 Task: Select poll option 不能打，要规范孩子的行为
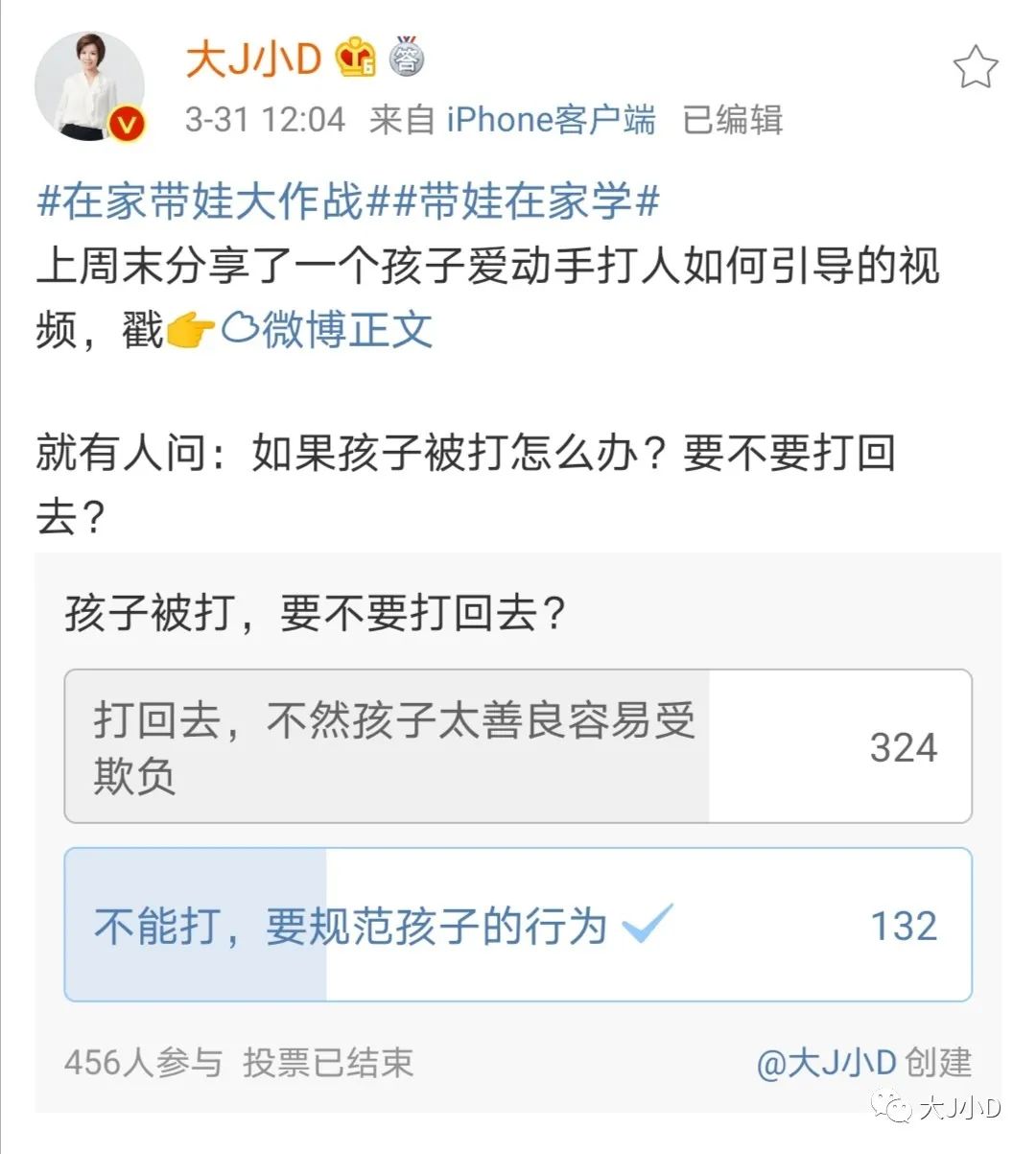pos(518,925)
